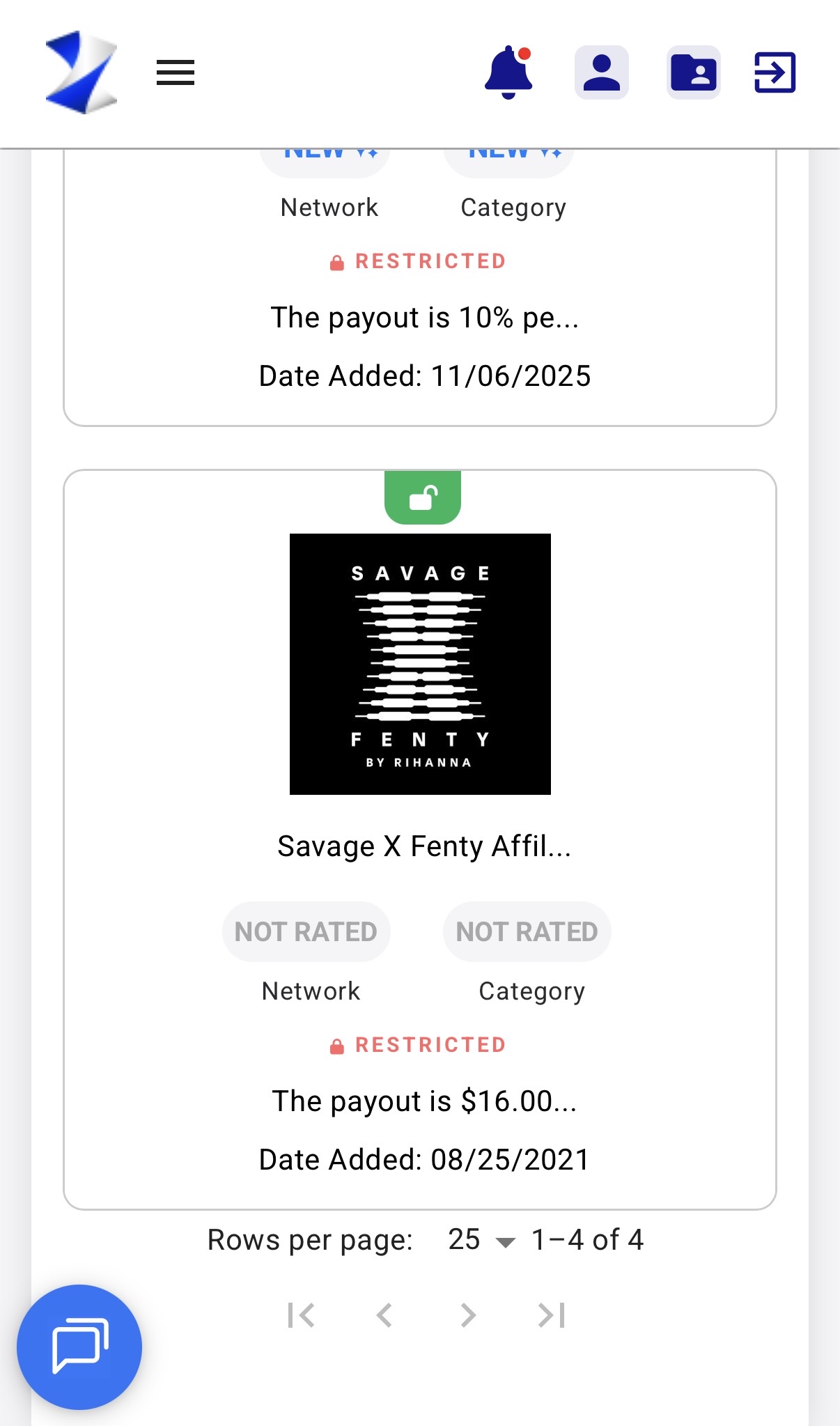Tap the app logo in the header
This screenshot has height=1426, width=840.
pyautogui.click(x=81, y=72)
